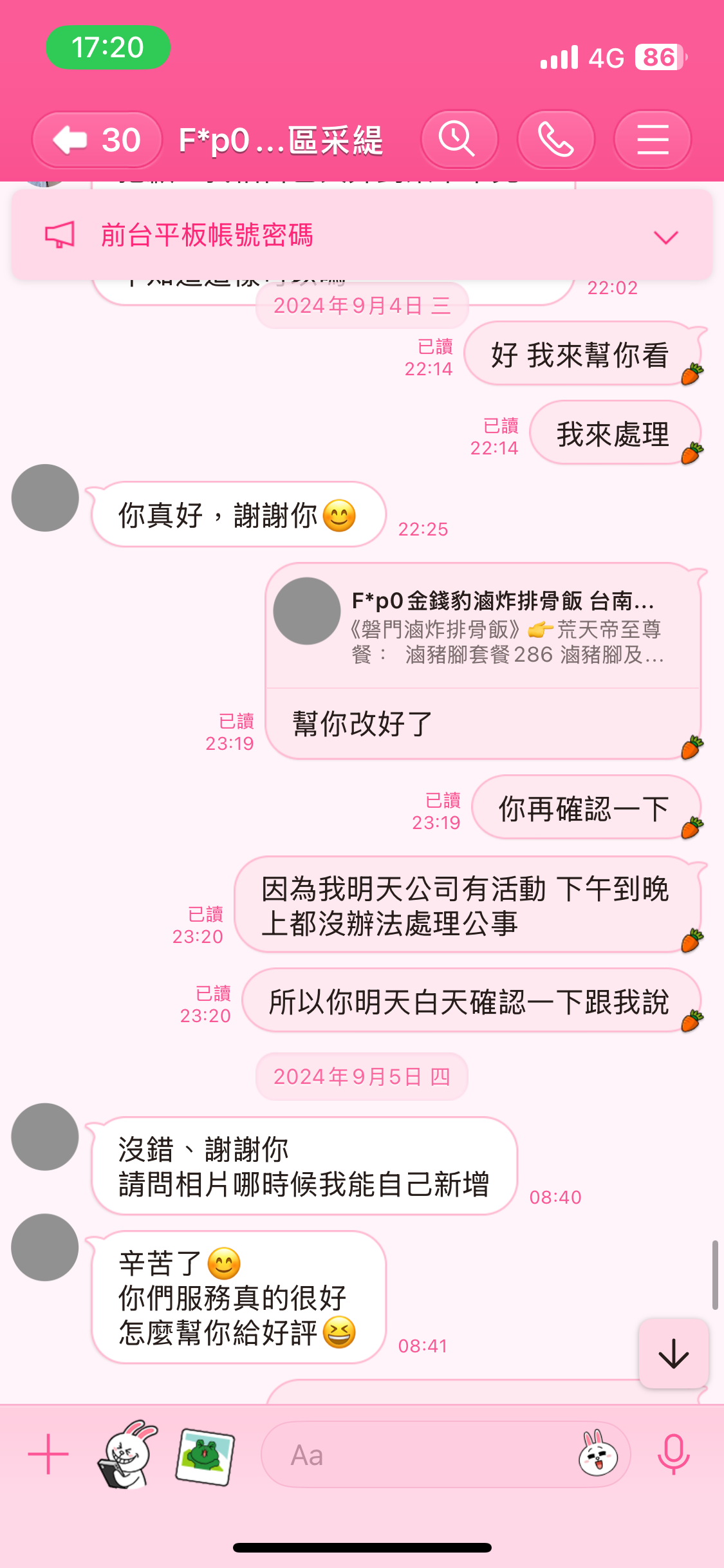Jump to the latest message
The image size is (724, 1568).
click(x=673, y=1353)
